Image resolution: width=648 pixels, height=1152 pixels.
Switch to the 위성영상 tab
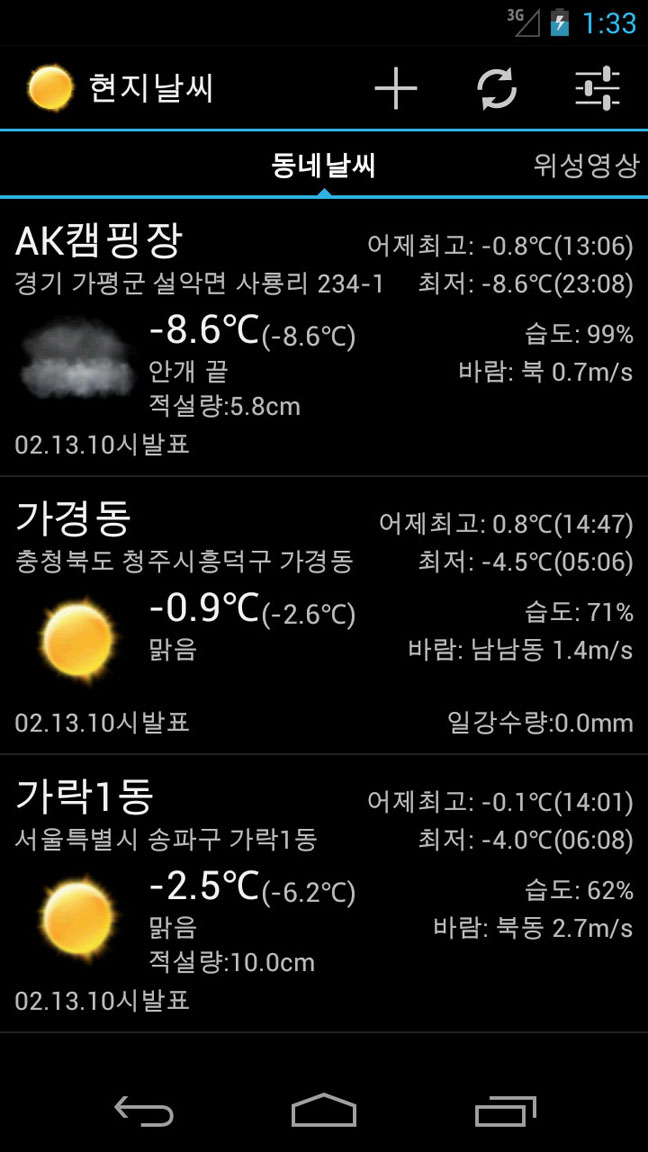[x=586, y=165]
